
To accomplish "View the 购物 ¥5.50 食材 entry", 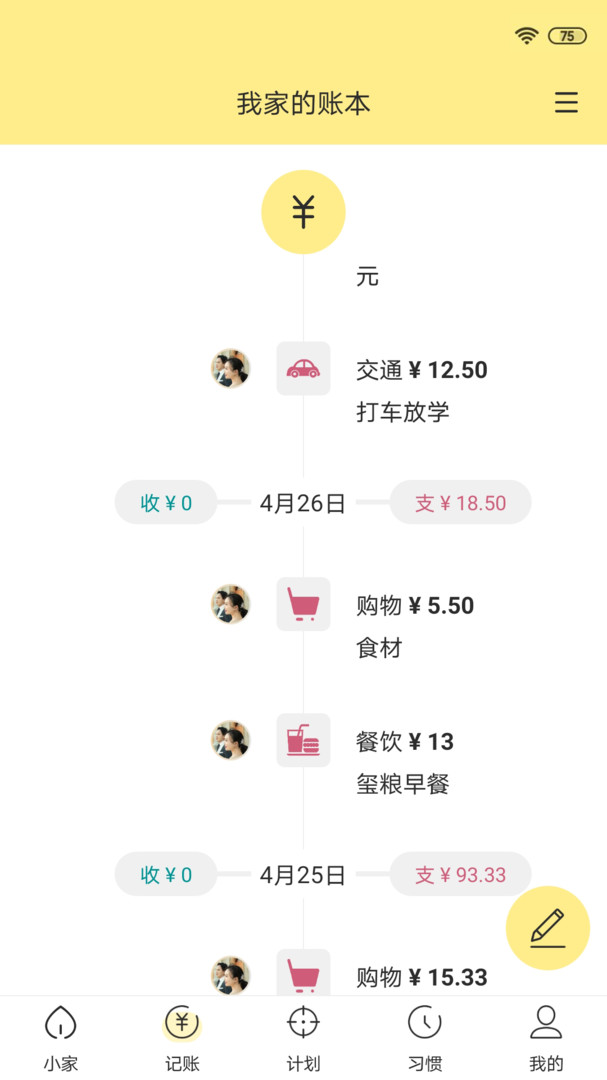I will click(413, 625).
